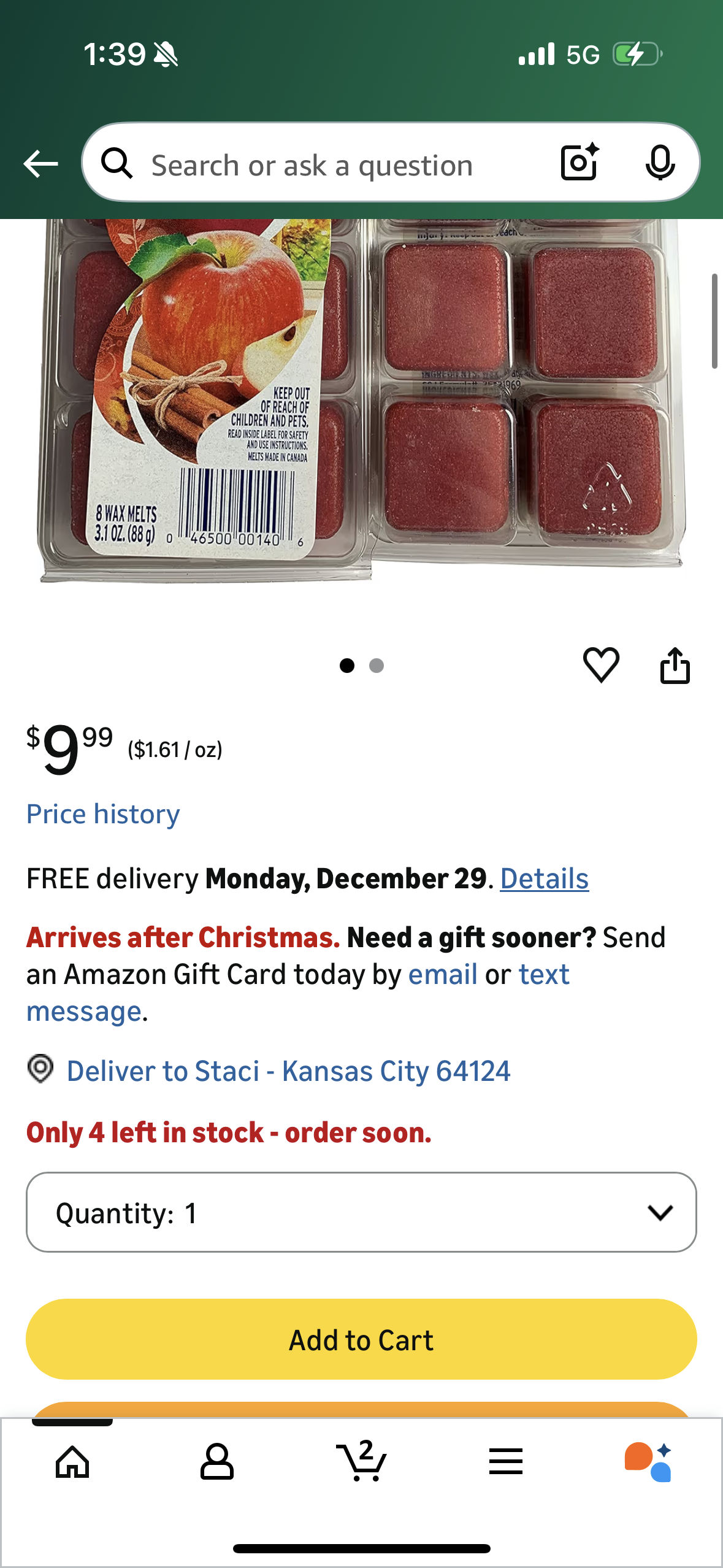723x1568 pixels.
Task: Start a voice search with the microphone
Action: pyautogui.click(x=660, y=163)
